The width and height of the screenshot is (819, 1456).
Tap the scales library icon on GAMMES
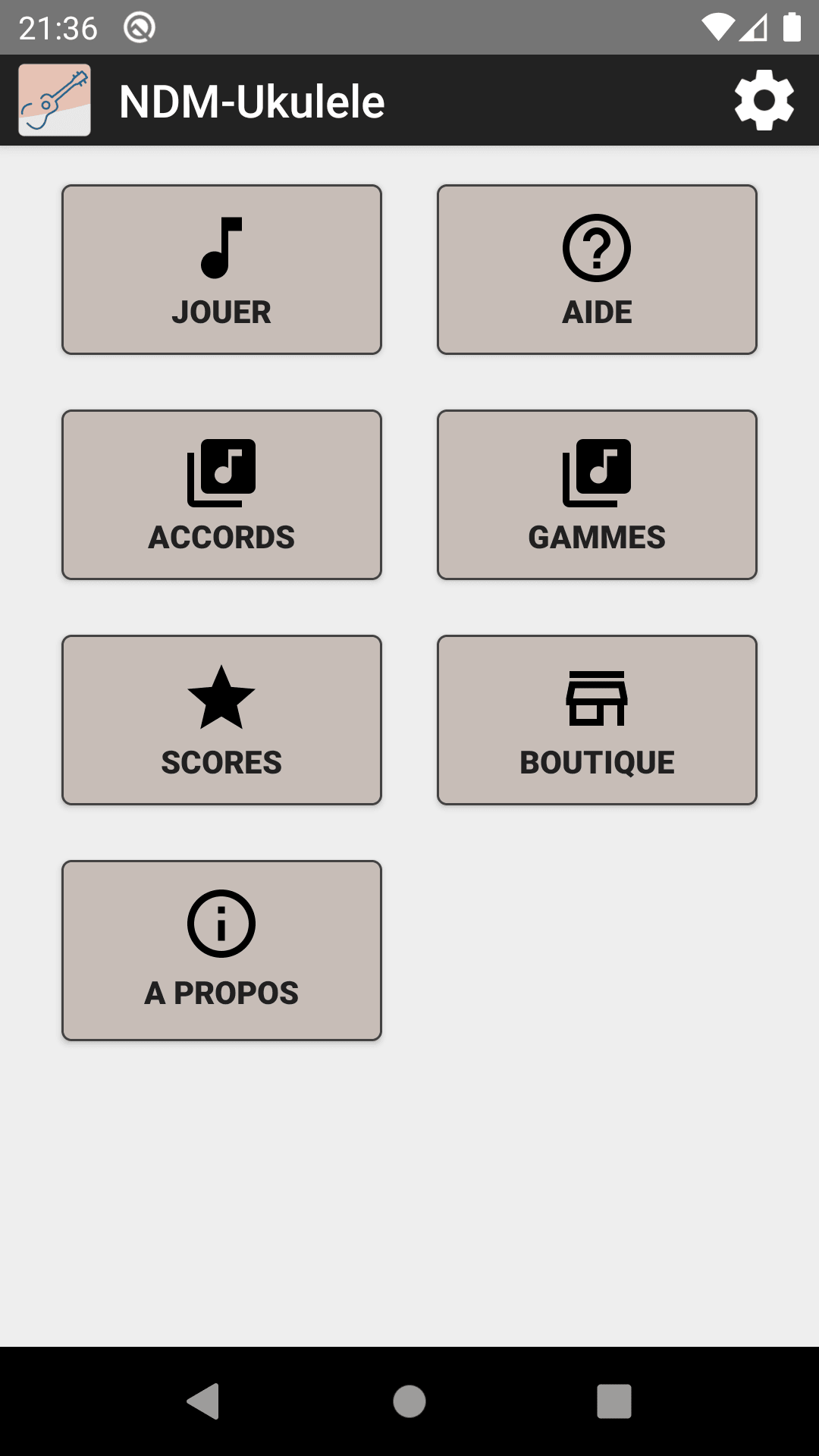(597, 470)
